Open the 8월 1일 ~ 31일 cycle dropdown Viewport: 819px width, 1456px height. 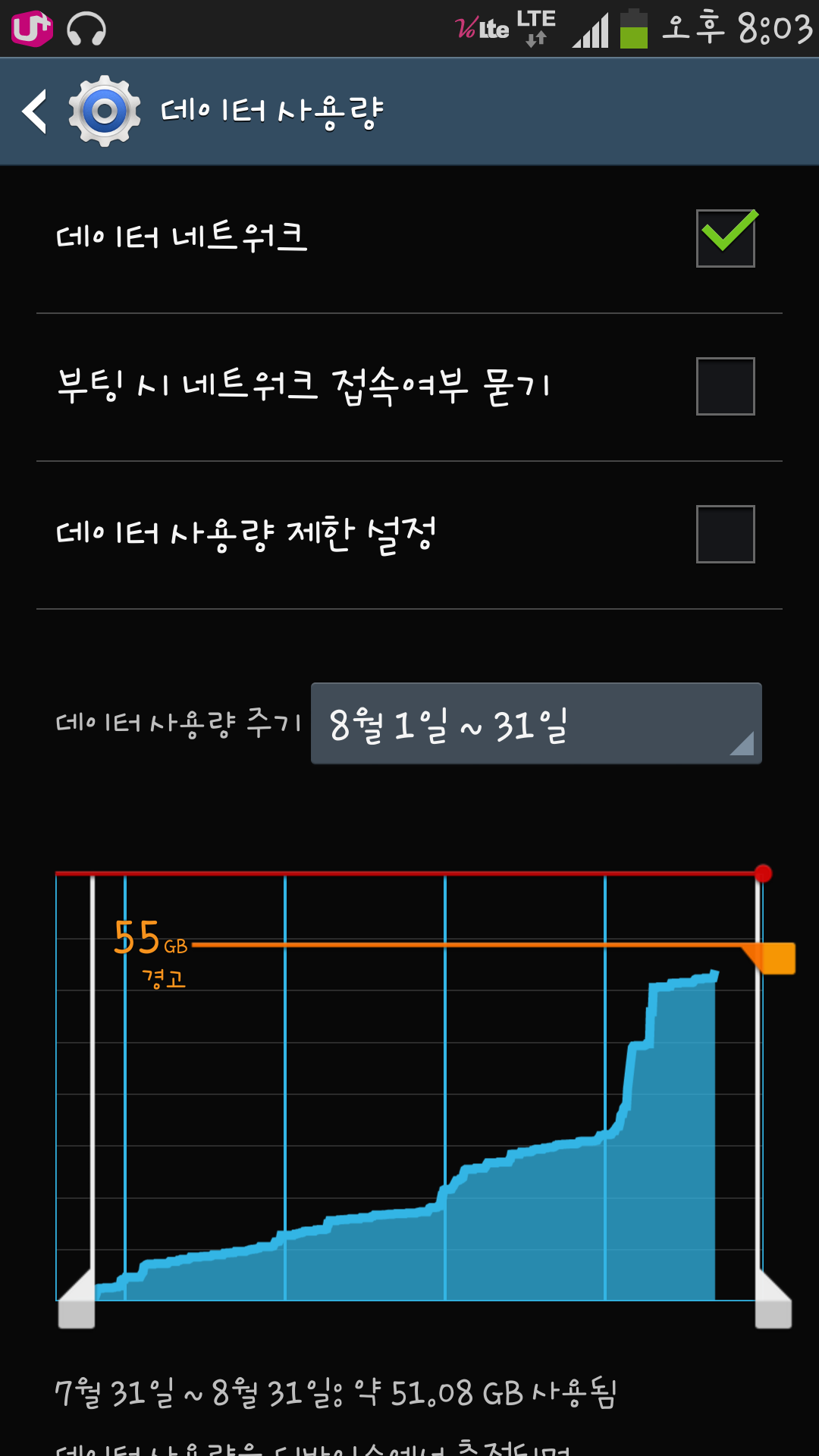[536, 723]
